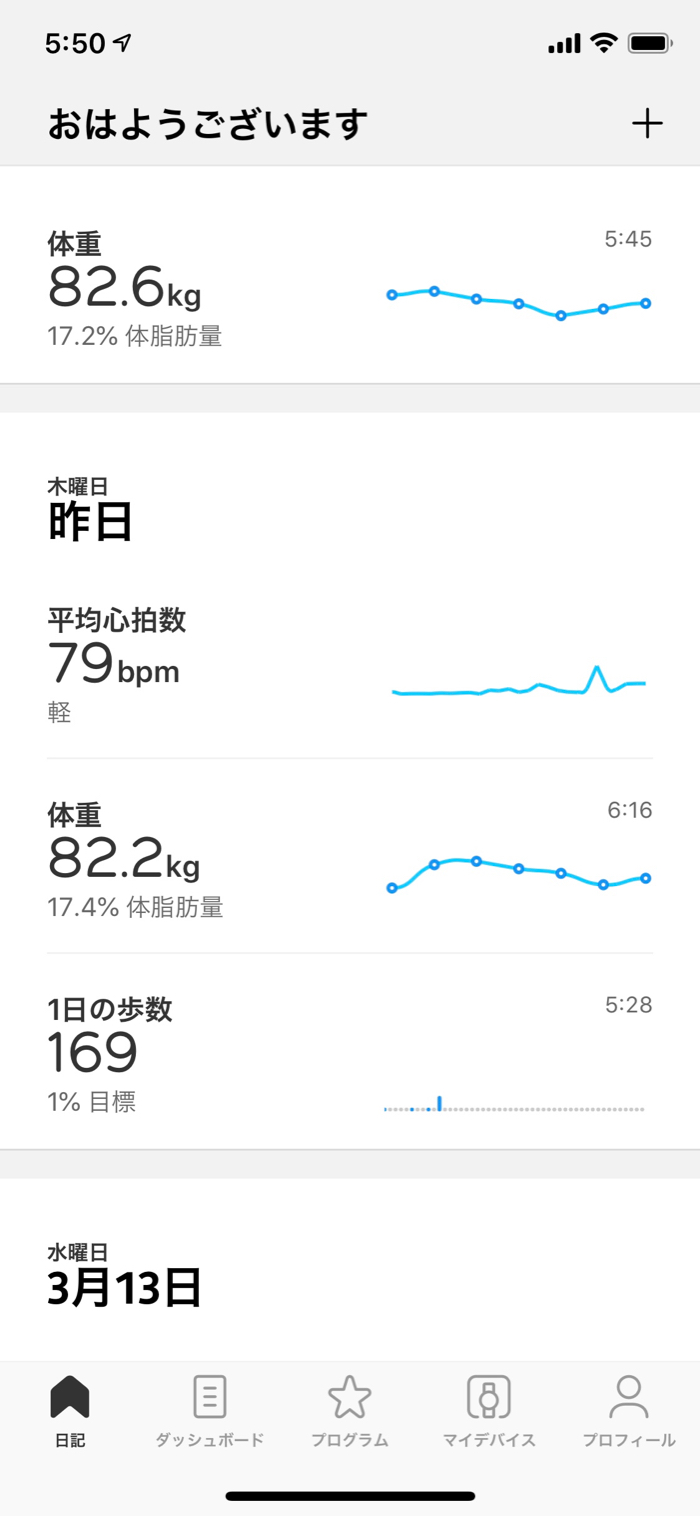The image size is (700, 1516).
Task: Open yesterday's 82.2 kg weight entry
Action: point(349,859)
